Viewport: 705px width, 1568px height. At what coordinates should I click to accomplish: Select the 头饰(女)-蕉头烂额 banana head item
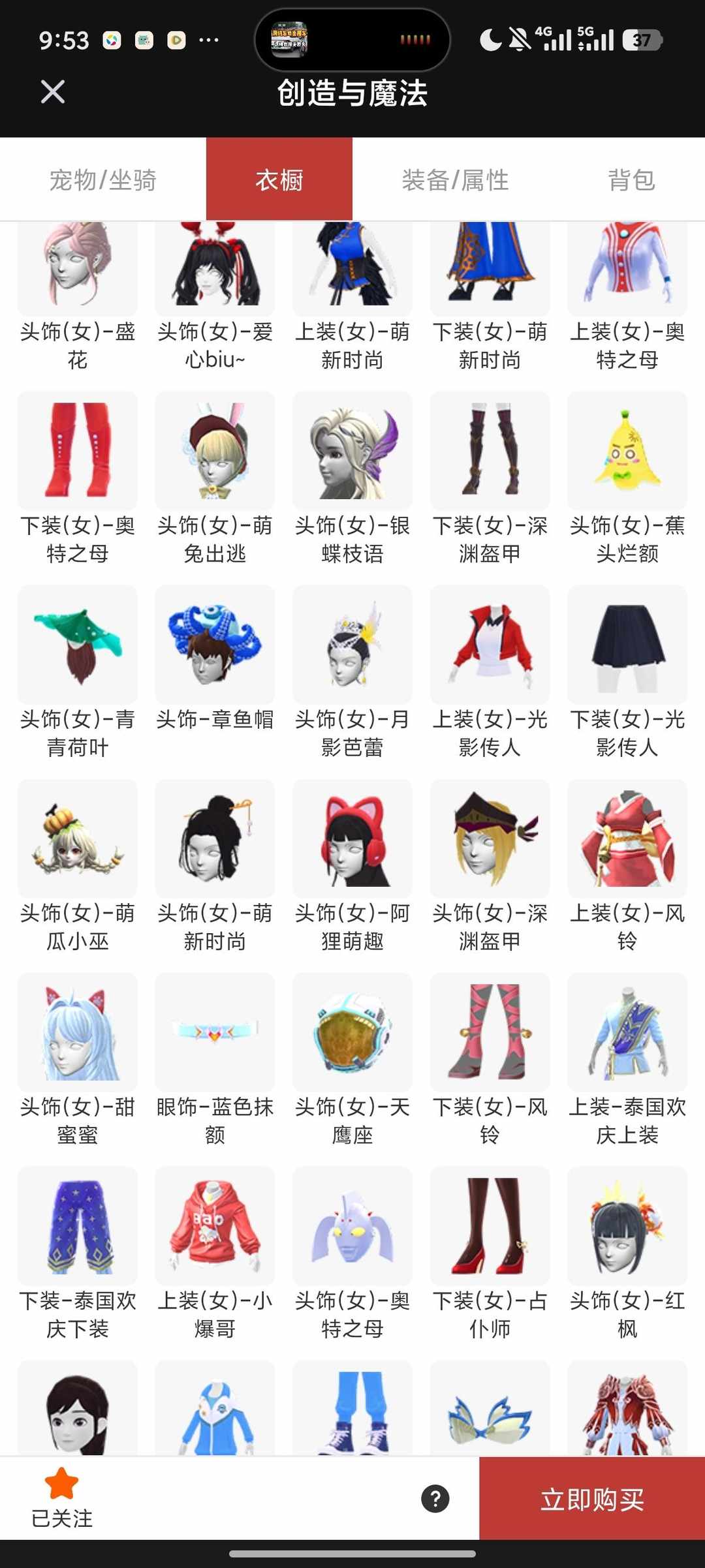click(627, 452)
